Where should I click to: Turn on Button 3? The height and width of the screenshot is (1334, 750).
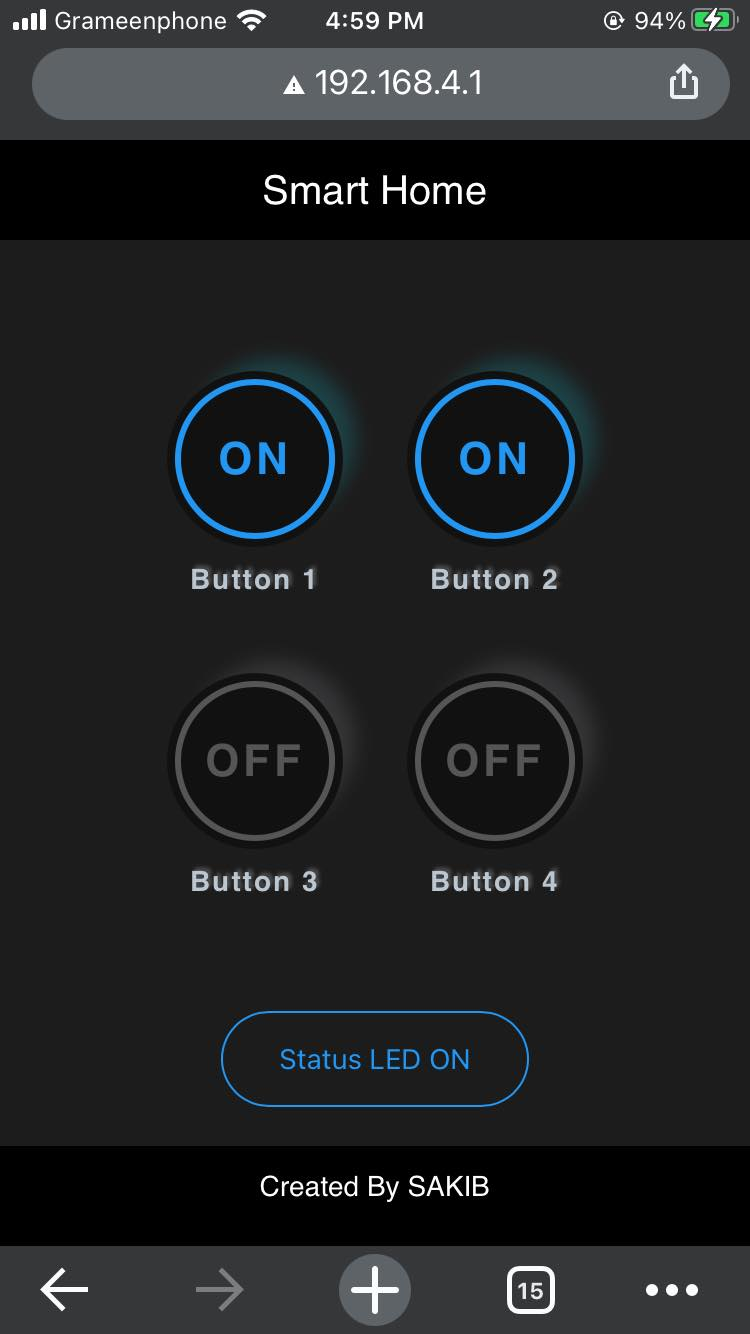(x=254, y=761)
